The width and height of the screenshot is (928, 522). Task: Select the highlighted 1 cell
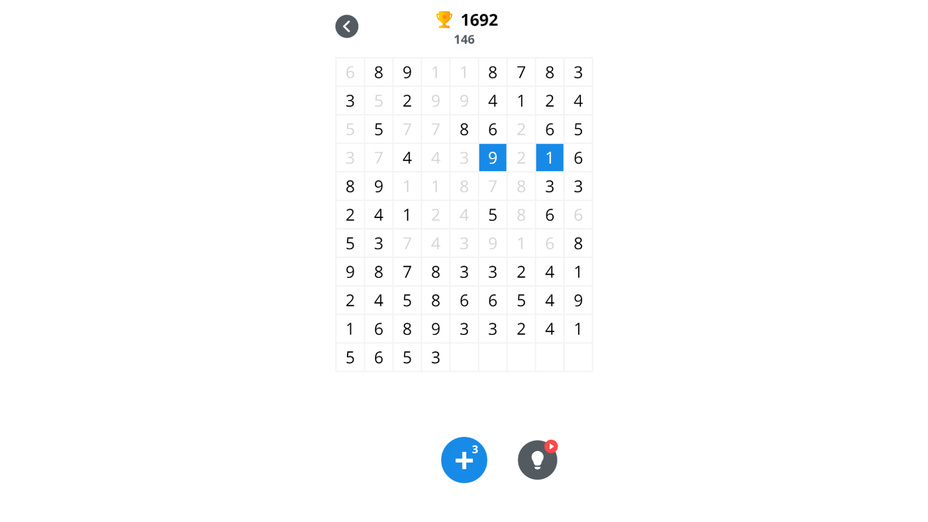tap(549, 158)
